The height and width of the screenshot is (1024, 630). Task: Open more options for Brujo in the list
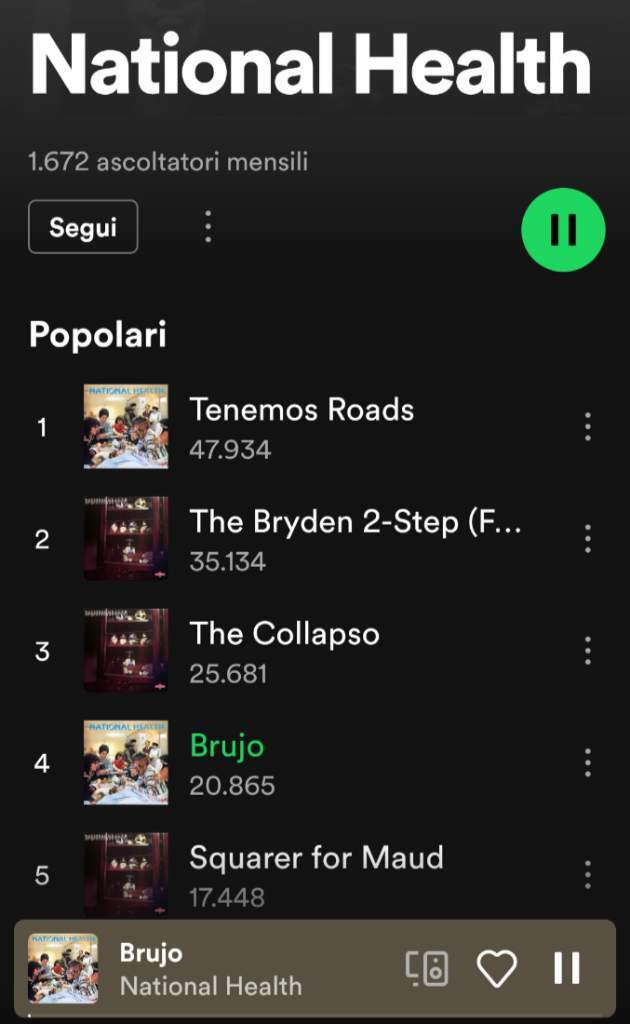587,763
